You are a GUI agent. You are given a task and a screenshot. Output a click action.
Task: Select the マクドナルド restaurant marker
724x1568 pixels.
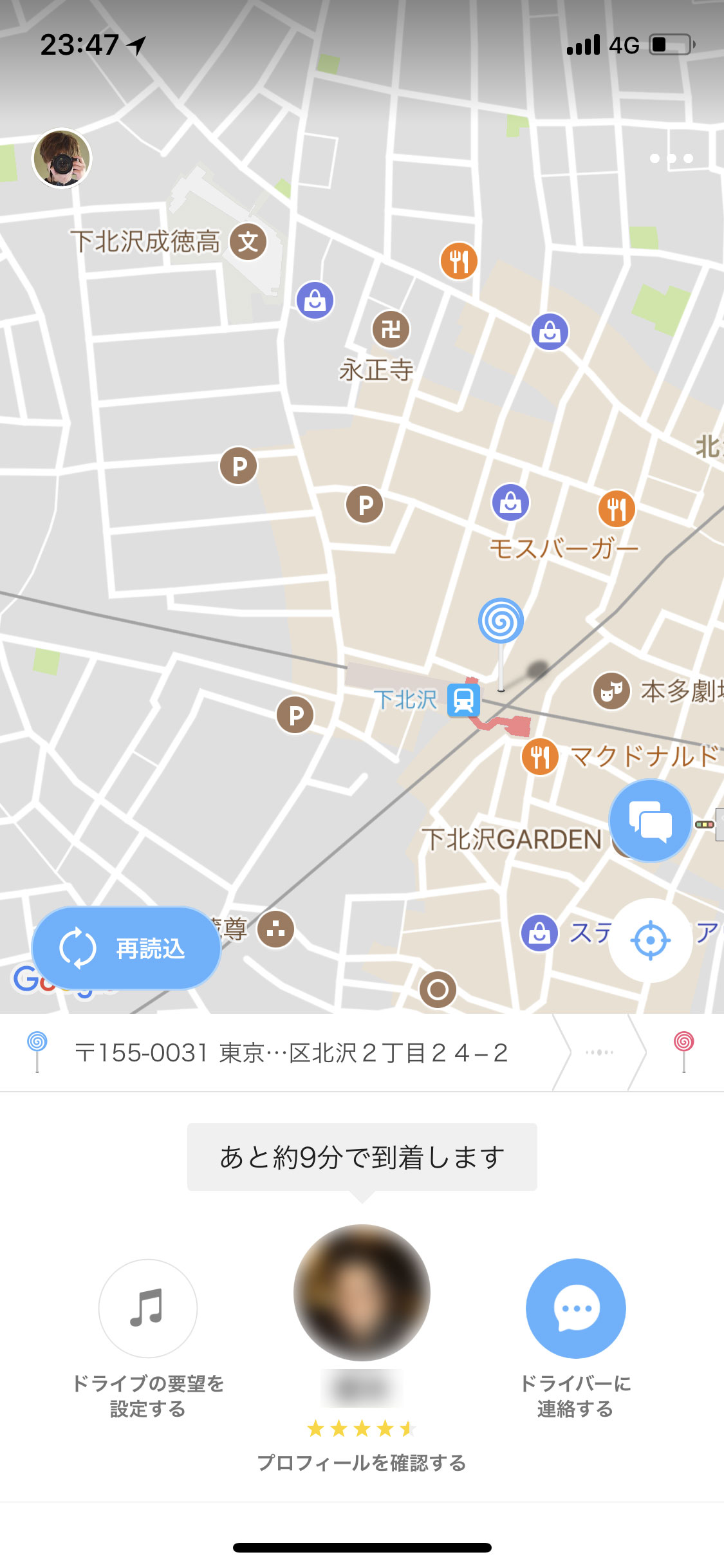[x=539, y=756]
